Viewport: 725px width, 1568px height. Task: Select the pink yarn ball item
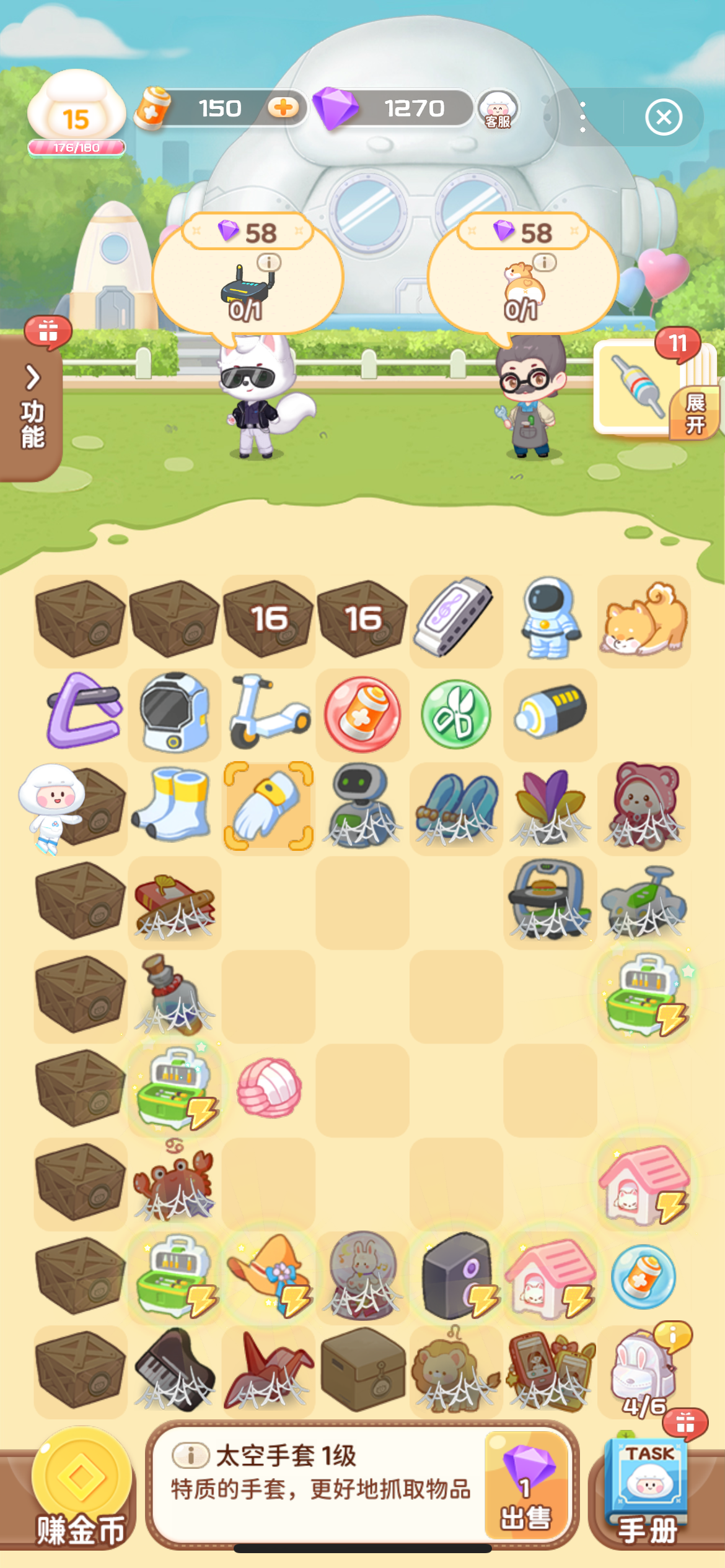269,1087
